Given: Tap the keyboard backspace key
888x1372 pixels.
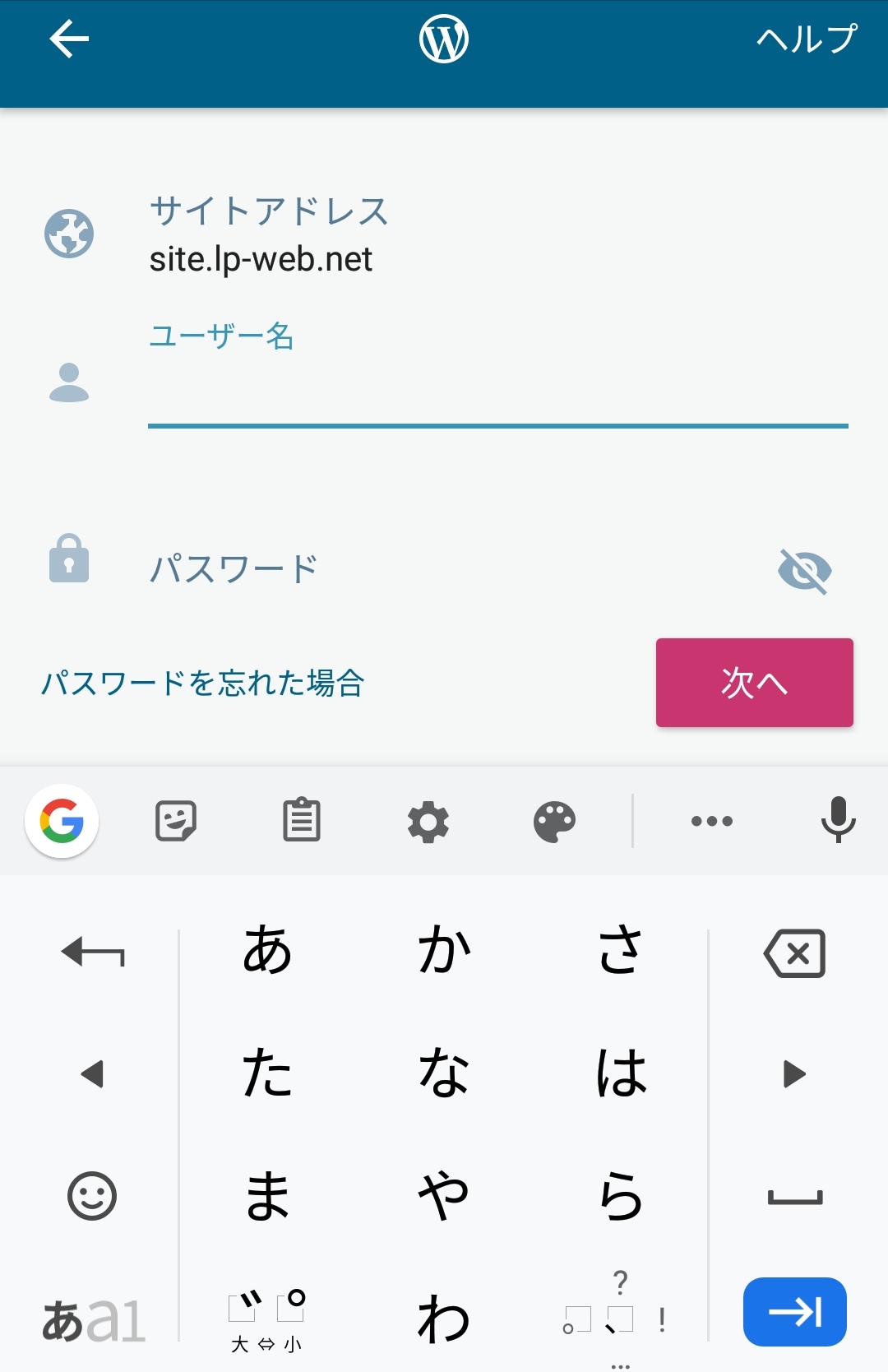Looking at the screenshot, I should pos(794,954).
